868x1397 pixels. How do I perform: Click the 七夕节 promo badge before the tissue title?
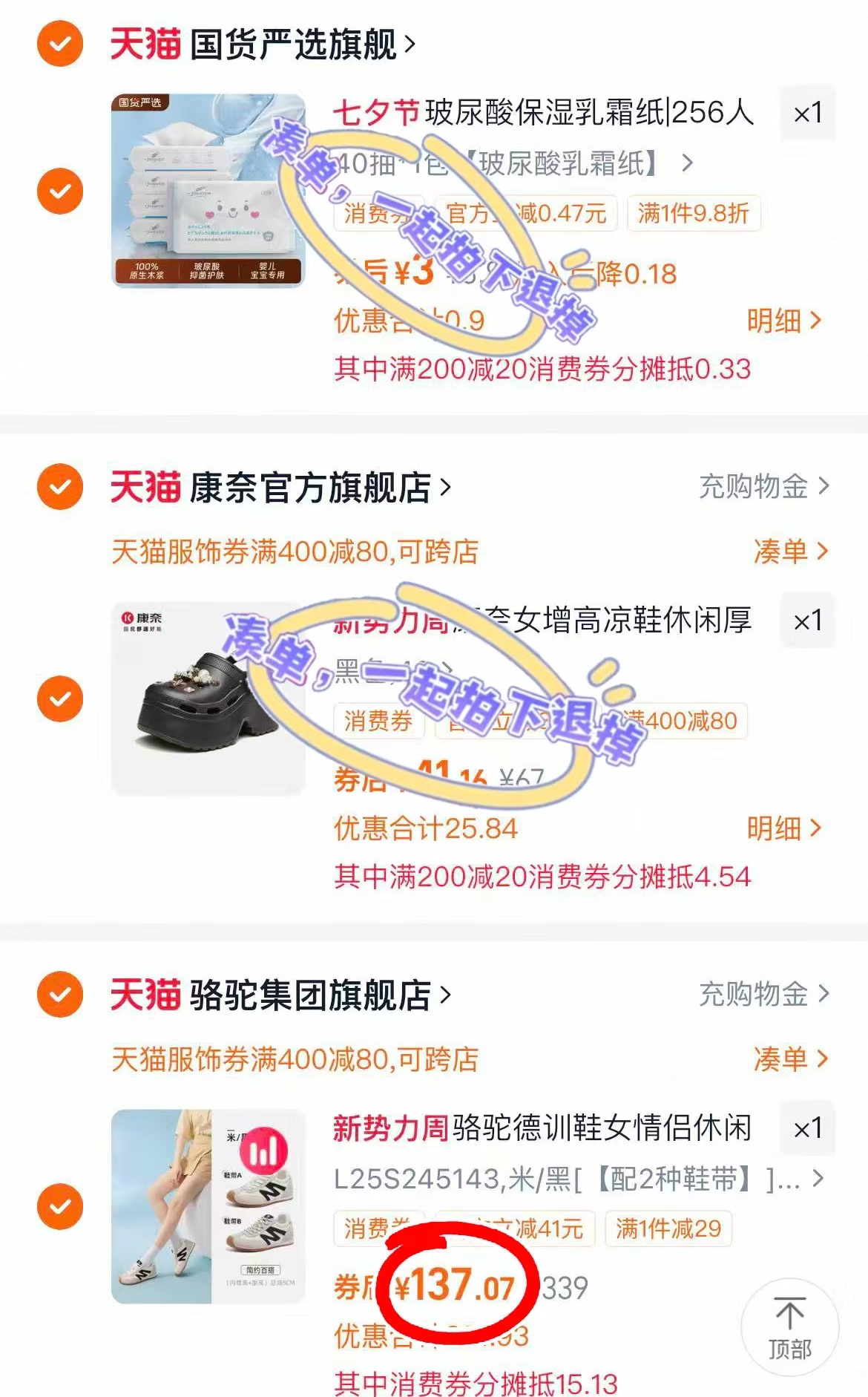pyautogui.click(x=376, y=114)
